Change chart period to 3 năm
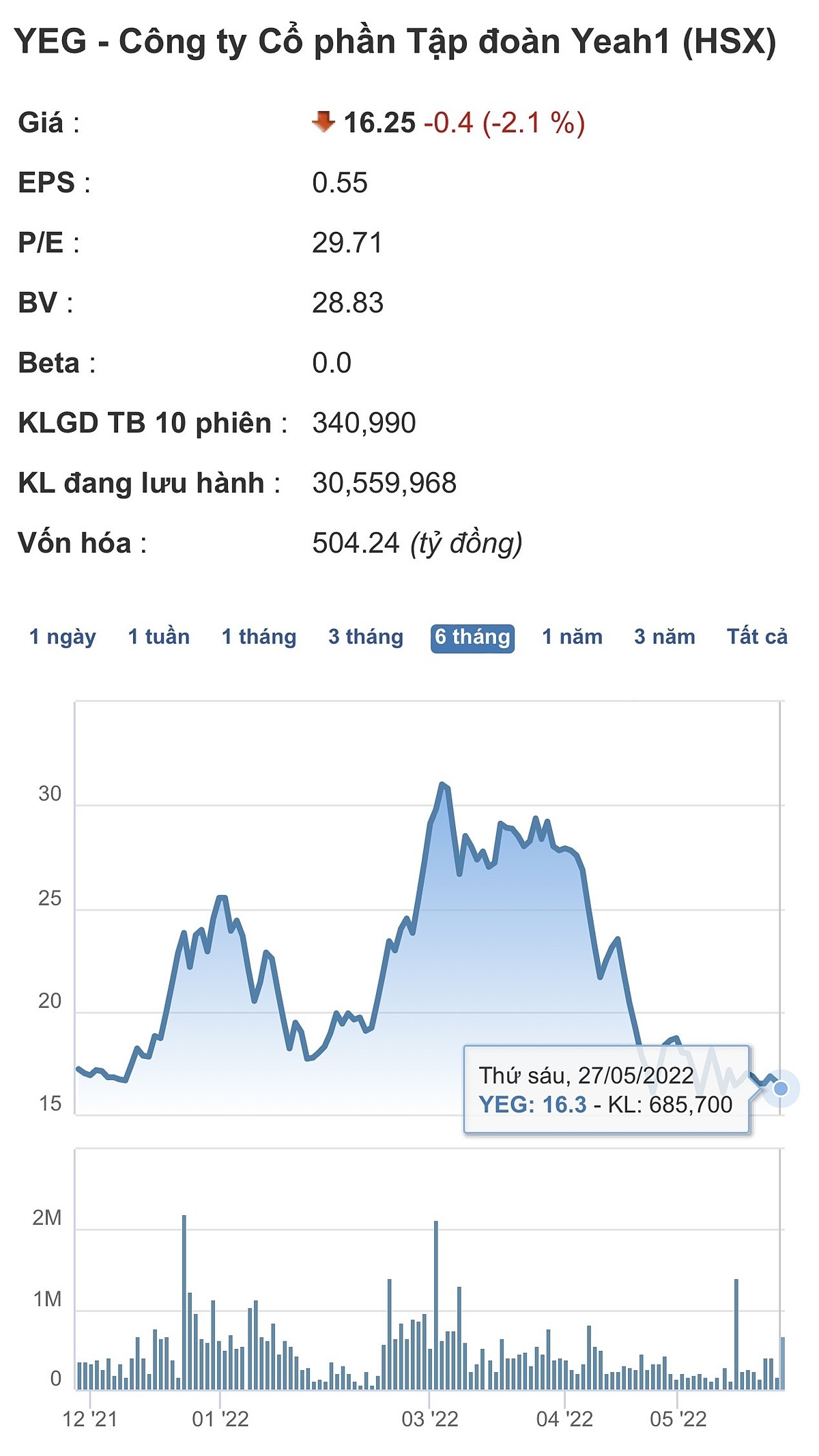819x1456 pixels. 665,637
